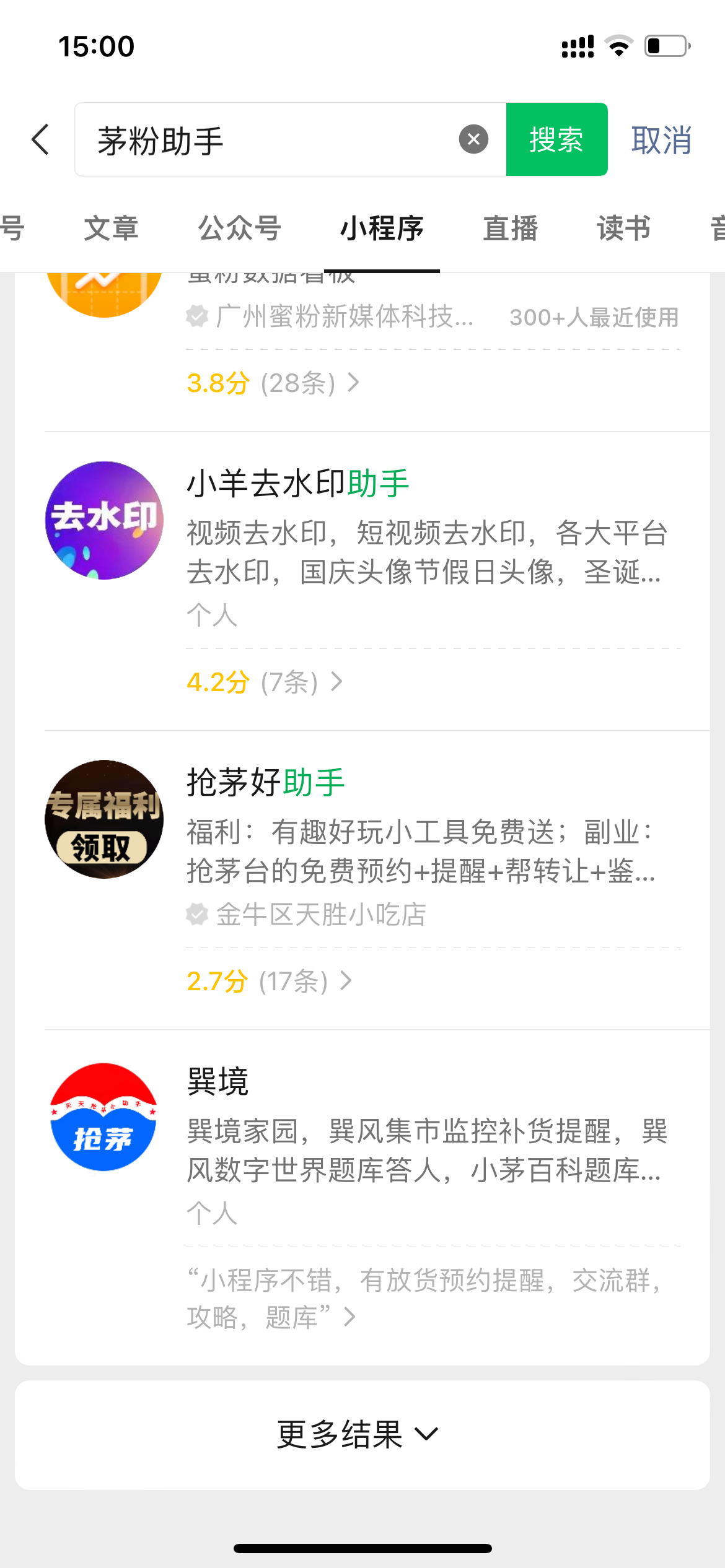This screenshot has width=725, height=1568.
Task: View the 3.8分 (28条) reviews
Action: pyautogui.click(x=273, y=383)
